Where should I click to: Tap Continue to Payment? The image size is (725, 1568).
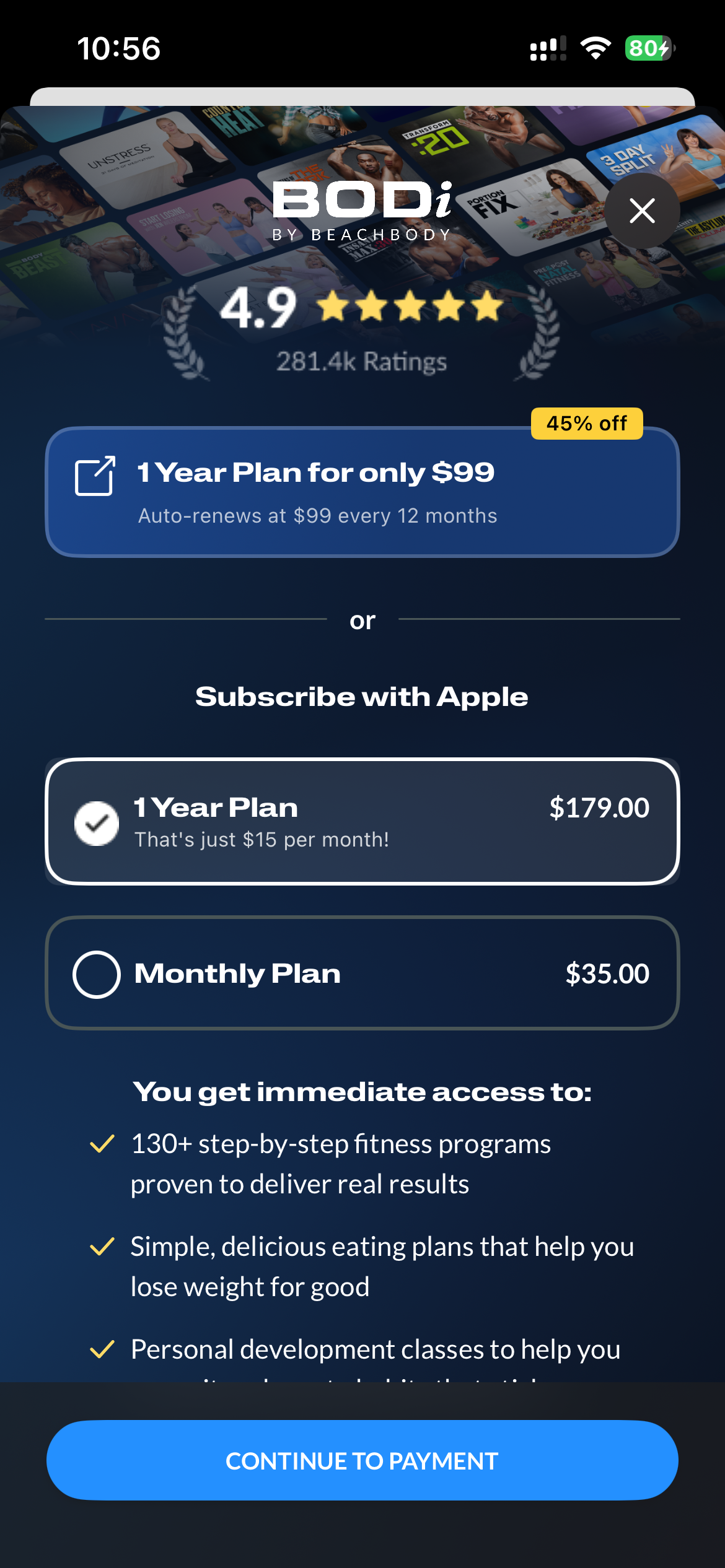click(362, 1460)
